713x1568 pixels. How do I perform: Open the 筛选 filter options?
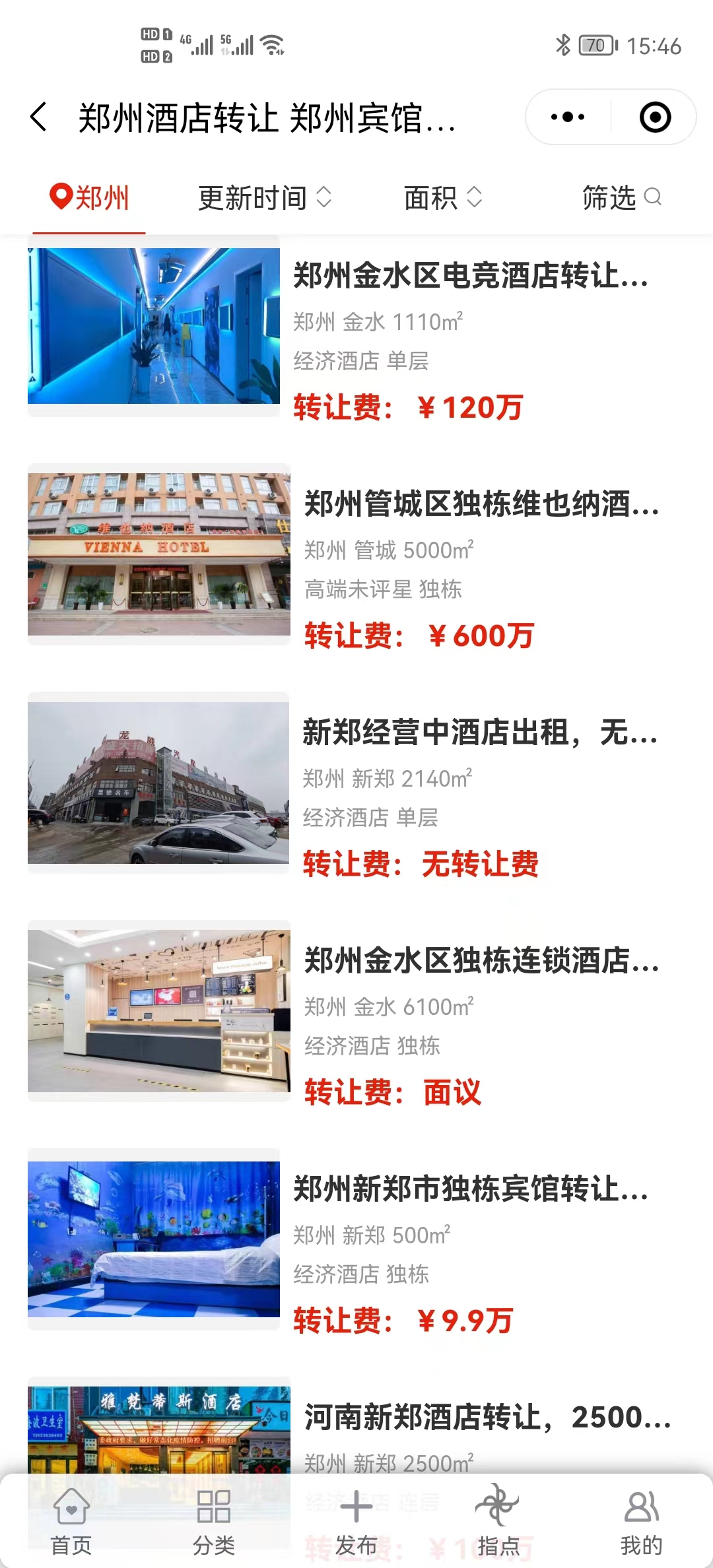[x=621, y=197]
